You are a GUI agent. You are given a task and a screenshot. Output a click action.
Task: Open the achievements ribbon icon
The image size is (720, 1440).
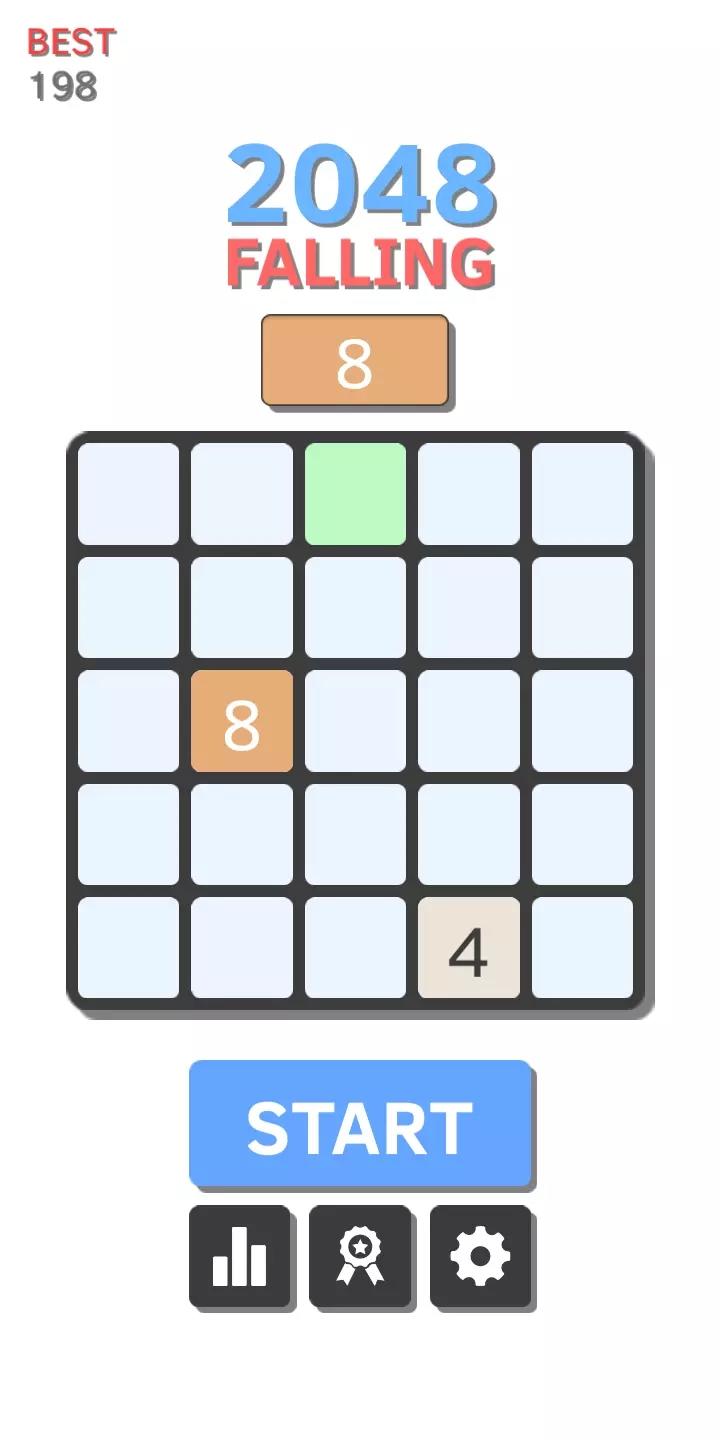click(360, 1256)
